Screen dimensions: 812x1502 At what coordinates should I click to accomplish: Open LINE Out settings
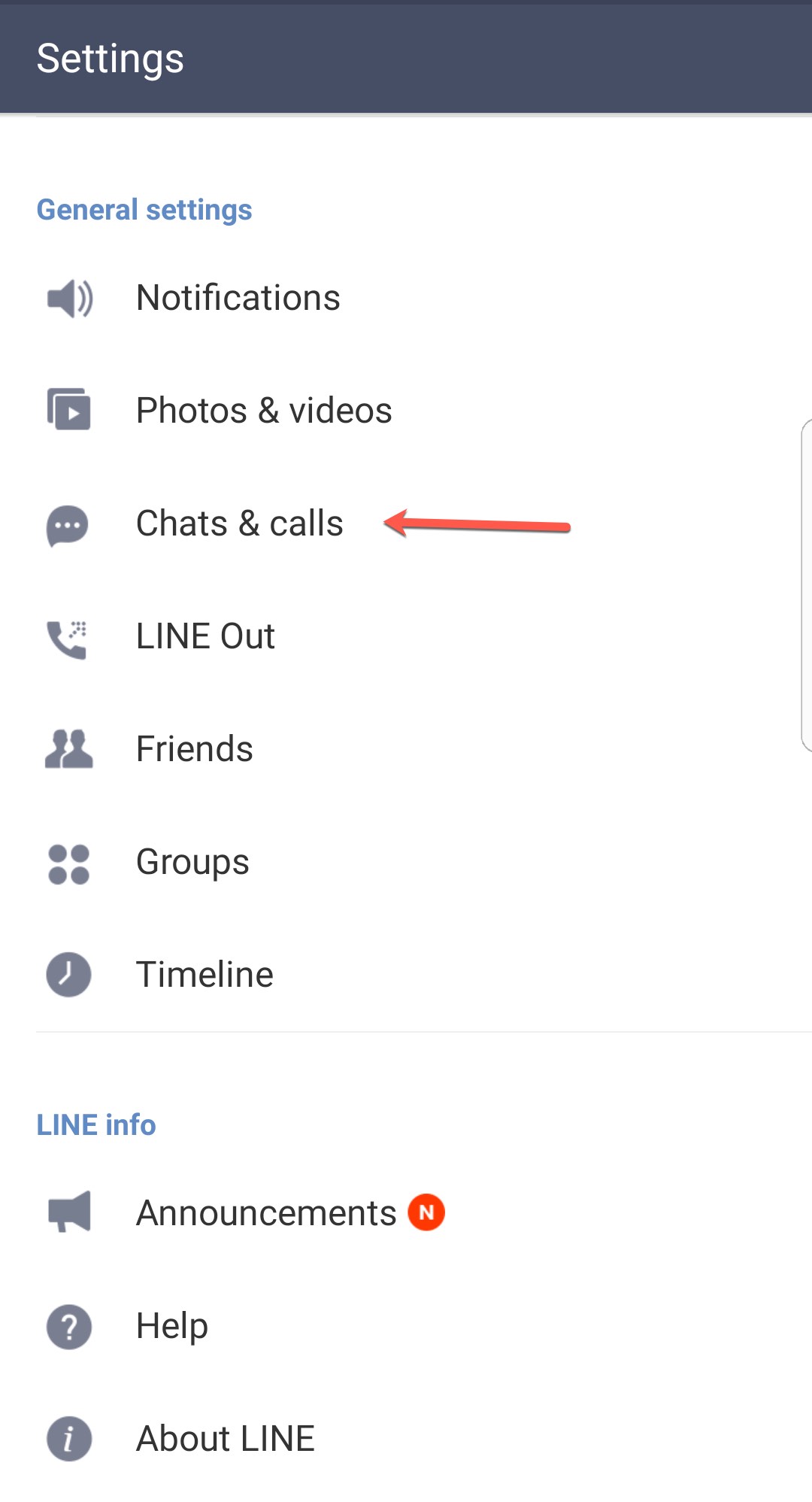coord(406,636)
